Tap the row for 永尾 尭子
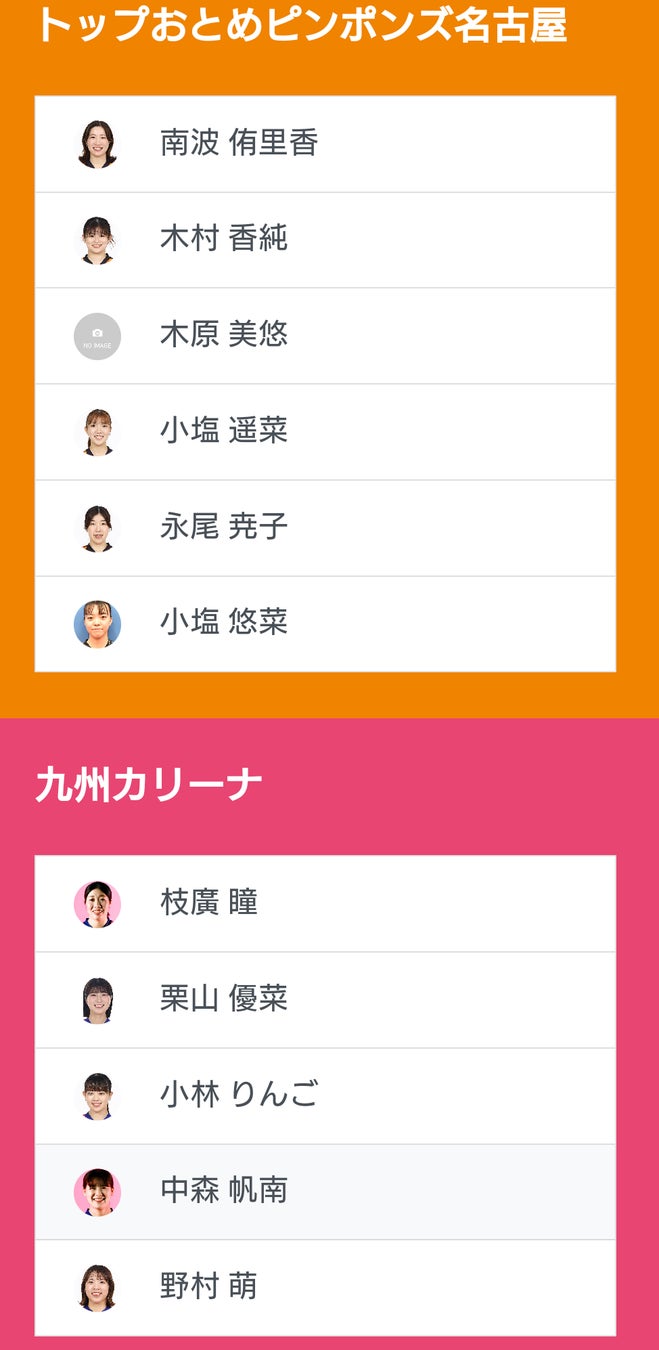659x1350 pixels. 223,528
